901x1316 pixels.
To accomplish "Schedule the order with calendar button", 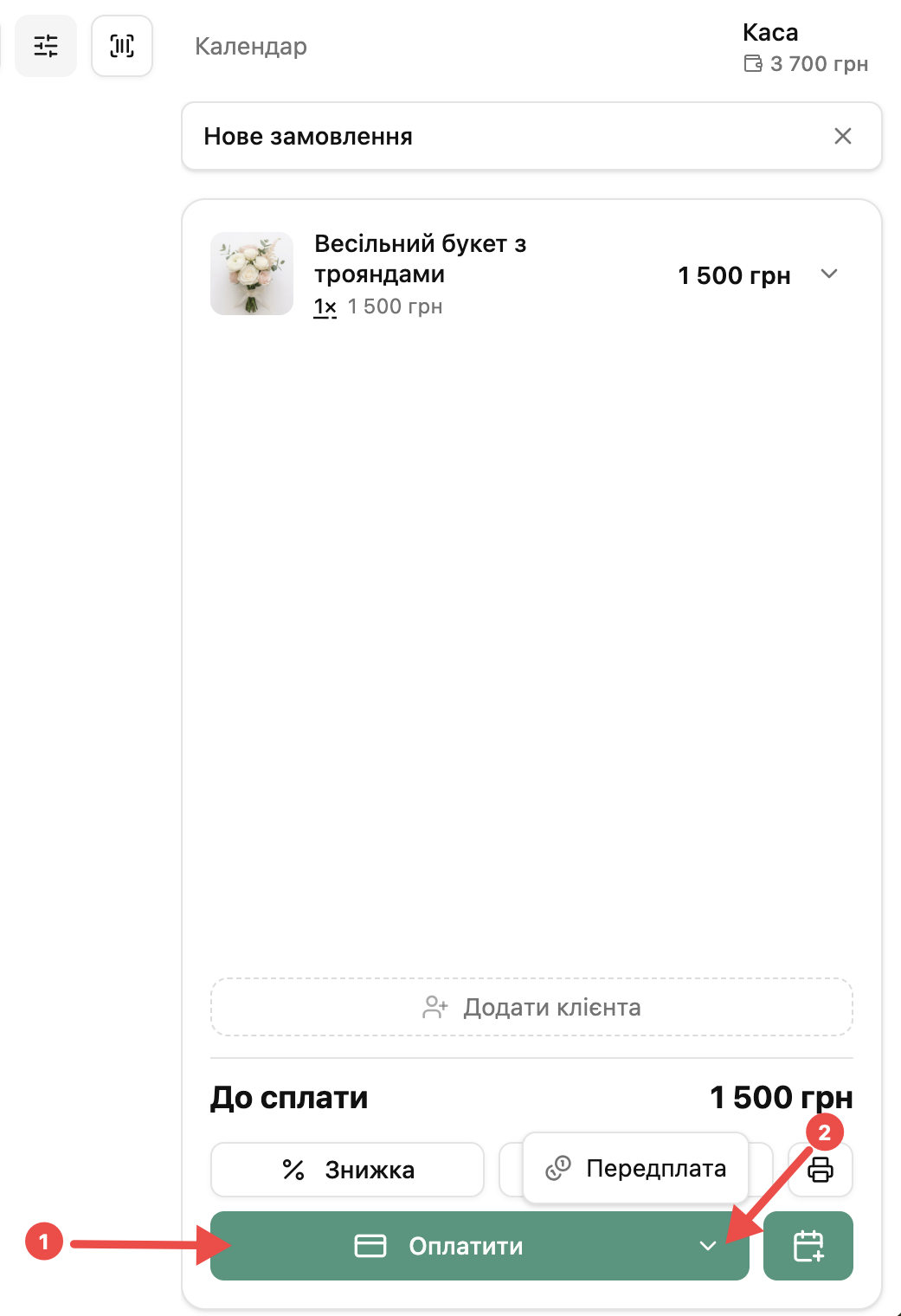I will (x=808, y=1246).
